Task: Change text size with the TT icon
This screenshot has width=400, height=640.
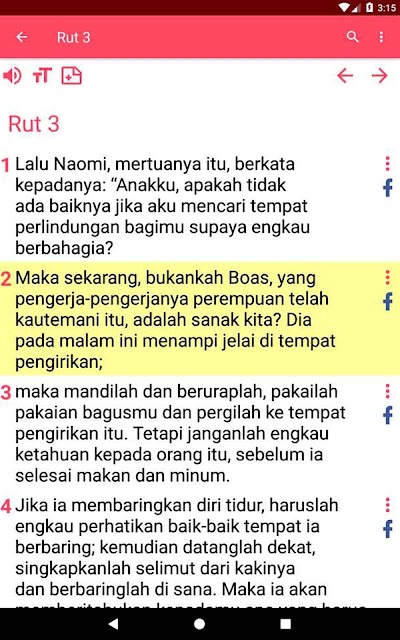Action: tap(42, 76)
